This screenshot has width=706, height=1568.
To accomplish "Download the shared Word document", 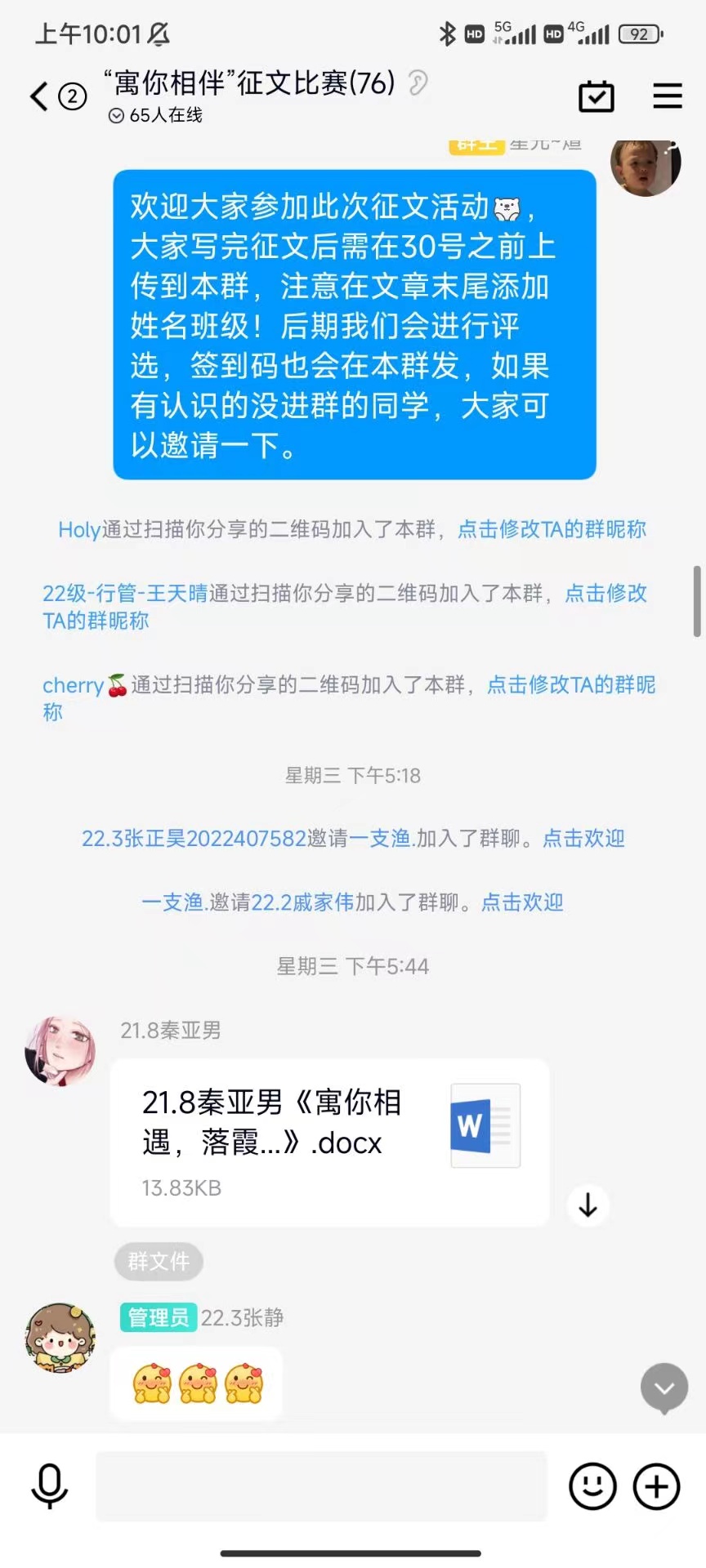I will coord(588,1205).
